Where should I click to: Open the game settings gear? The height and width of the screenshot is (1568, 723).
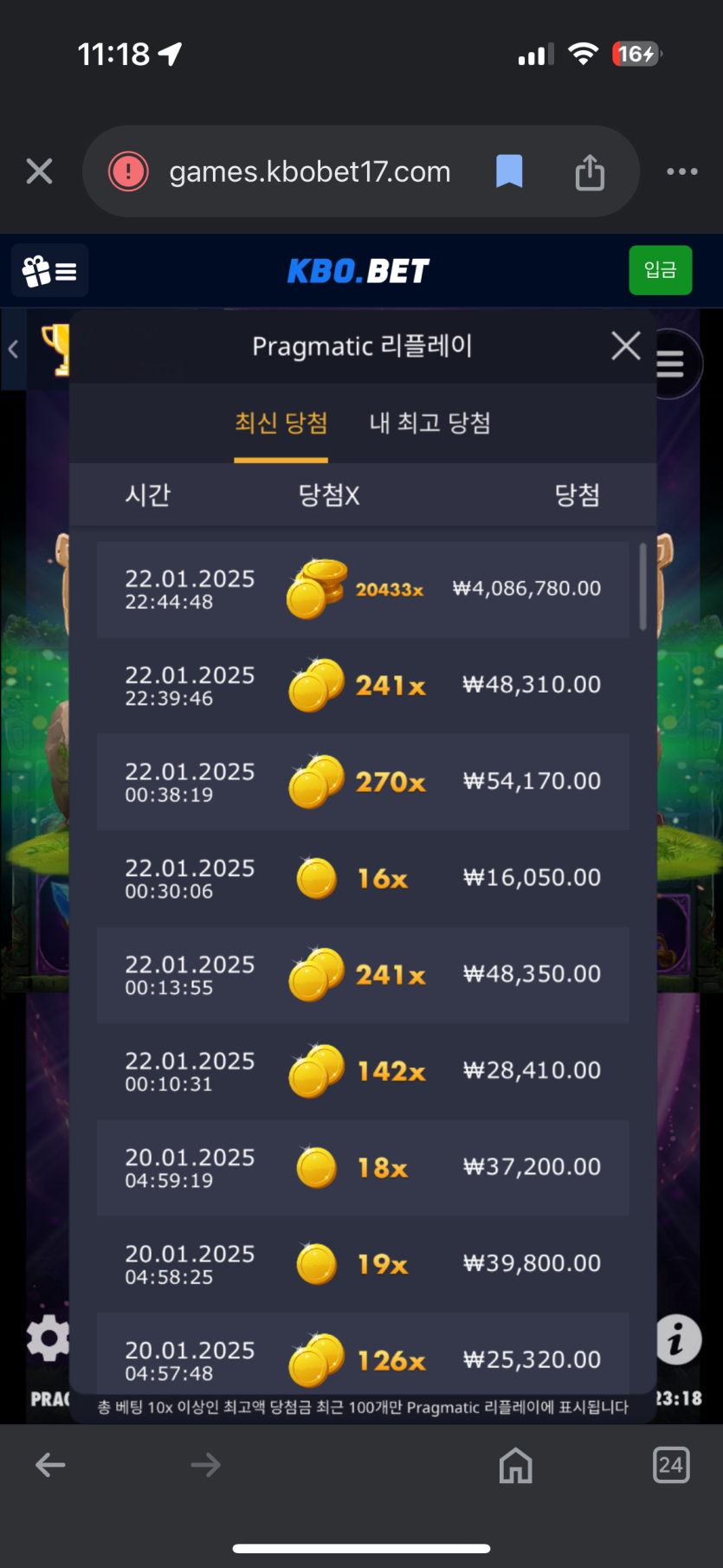click(48, 1339)
